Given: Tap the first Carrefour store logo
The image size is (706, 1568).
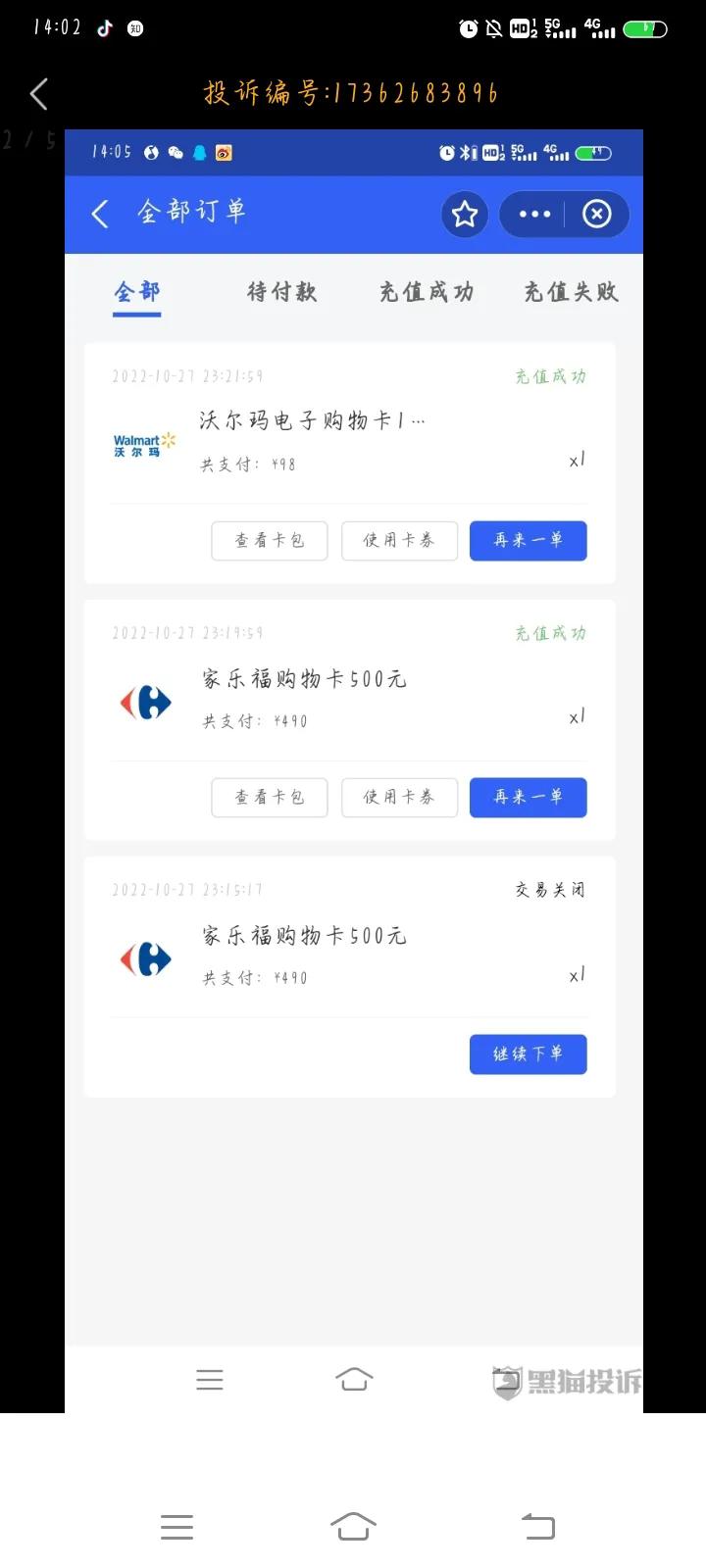Looking at the screenshot, I should [143, 702].
